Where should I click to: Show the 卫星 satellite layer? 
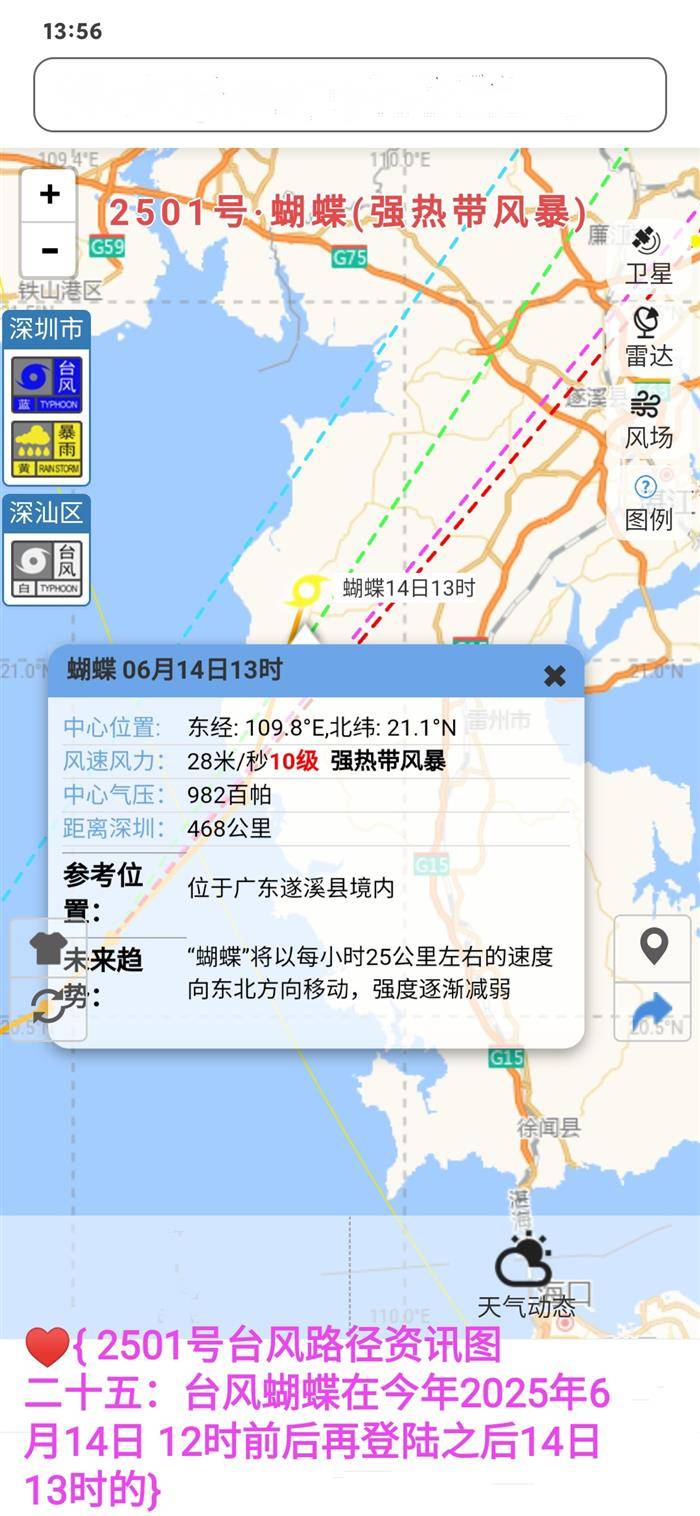click(x=648, y=254)
